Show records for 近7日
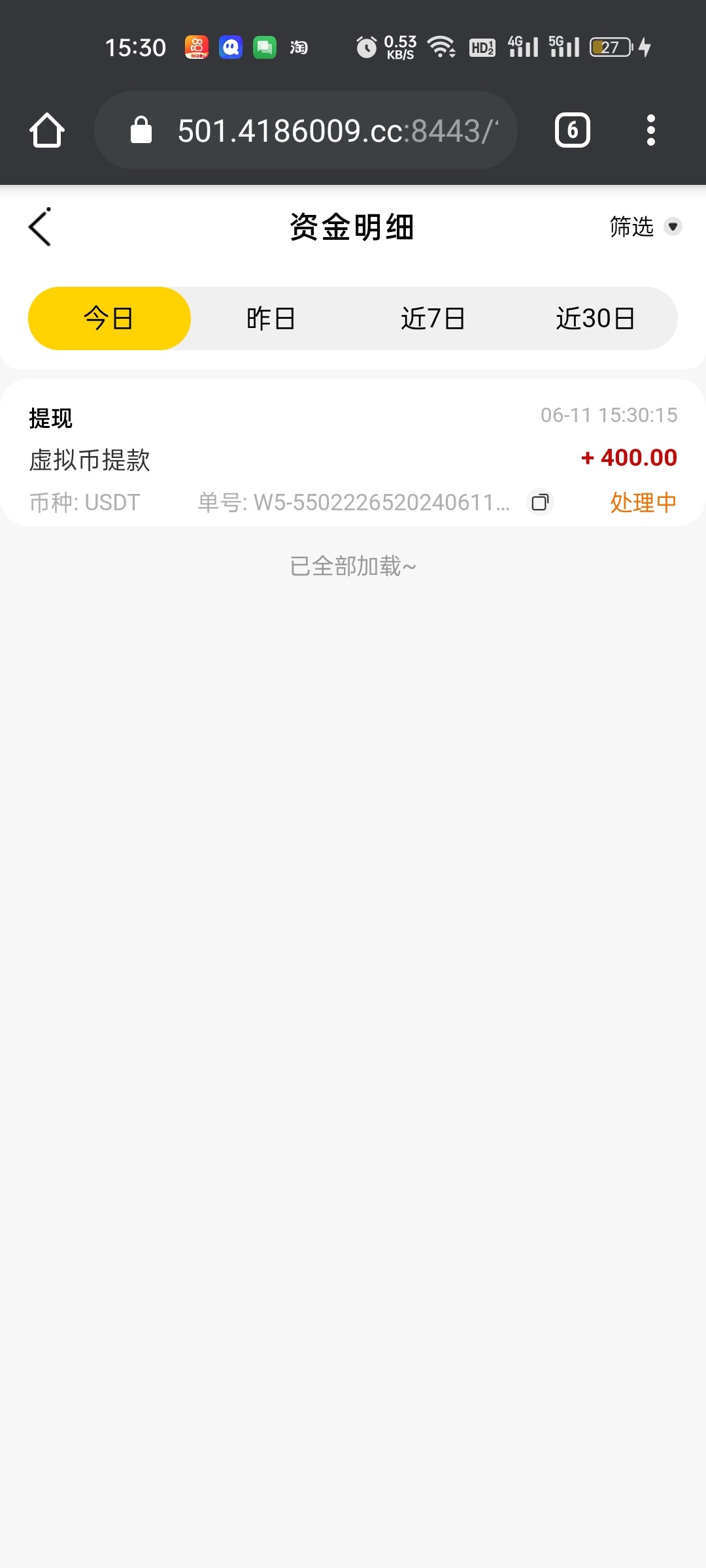Viewport: 706px width, 1568px height. click(x=433, y=319)
